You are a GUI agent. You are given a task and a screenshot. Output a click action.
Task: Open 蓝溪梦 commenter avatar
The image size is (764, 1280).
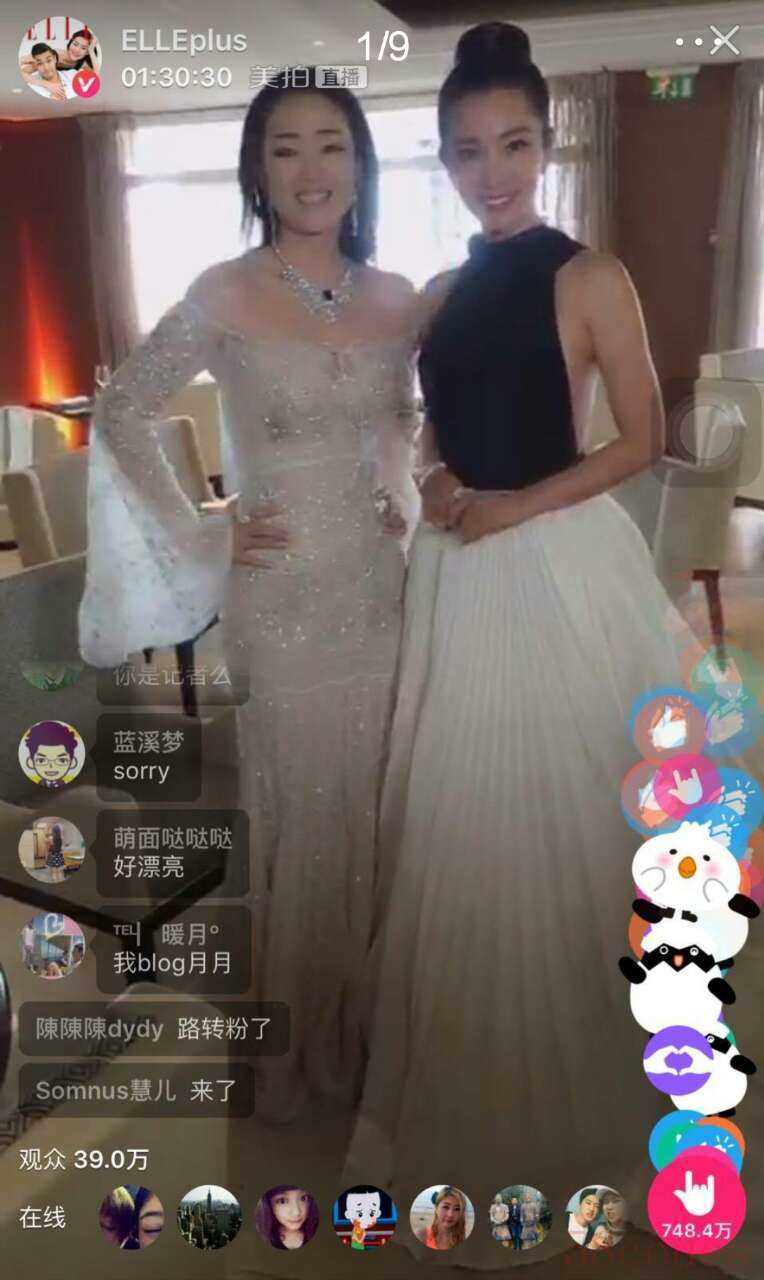tap(51, 753)
